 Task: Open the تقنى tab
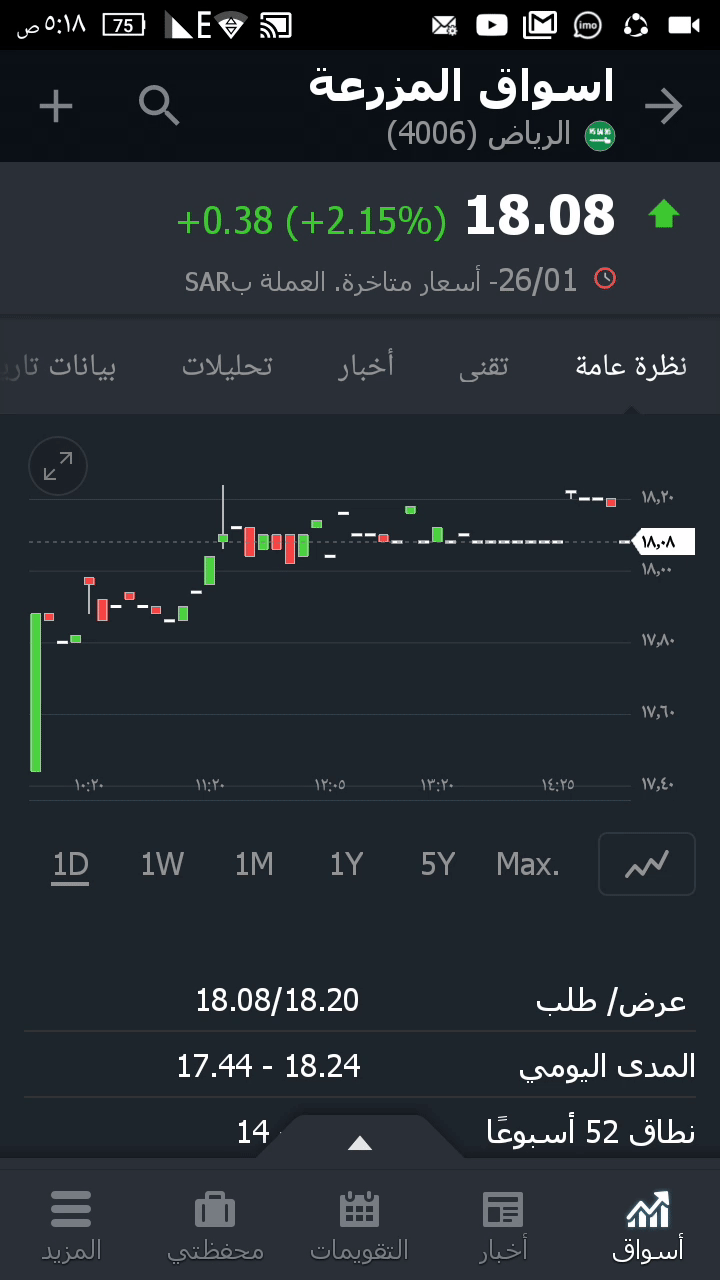483,366
